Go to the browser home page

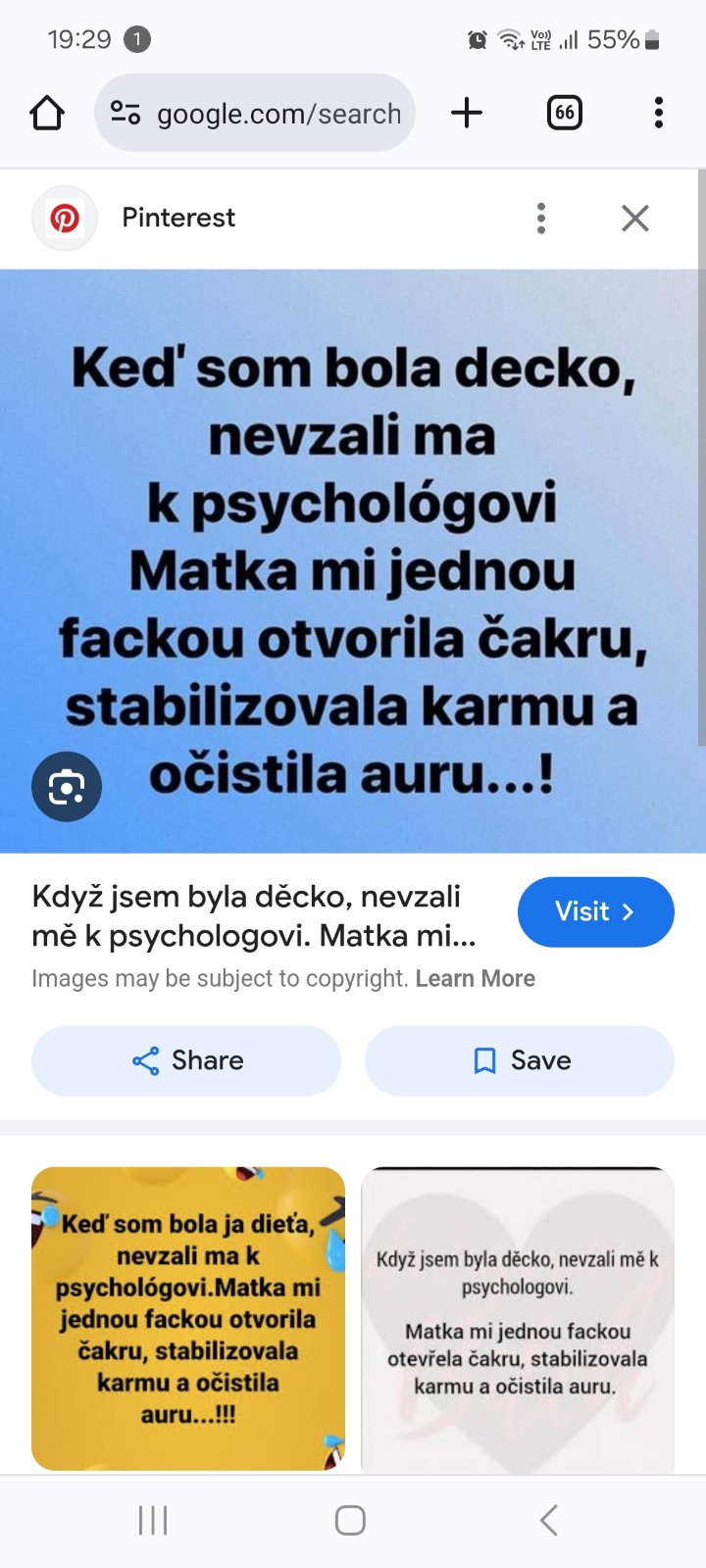(x=47, y=114)
